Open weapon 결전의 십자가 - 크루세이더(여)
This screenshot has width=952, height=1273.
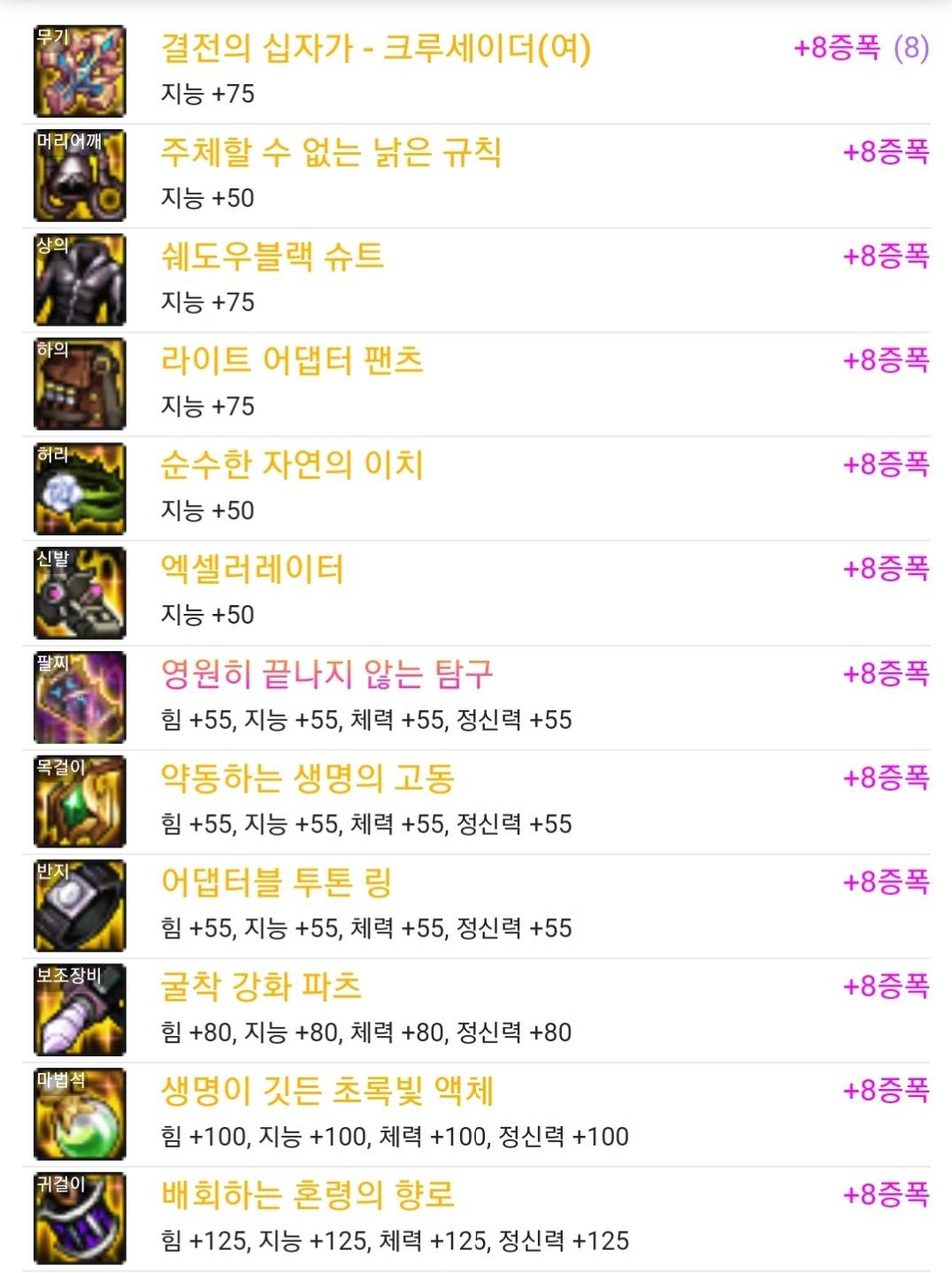click(375, 49)
